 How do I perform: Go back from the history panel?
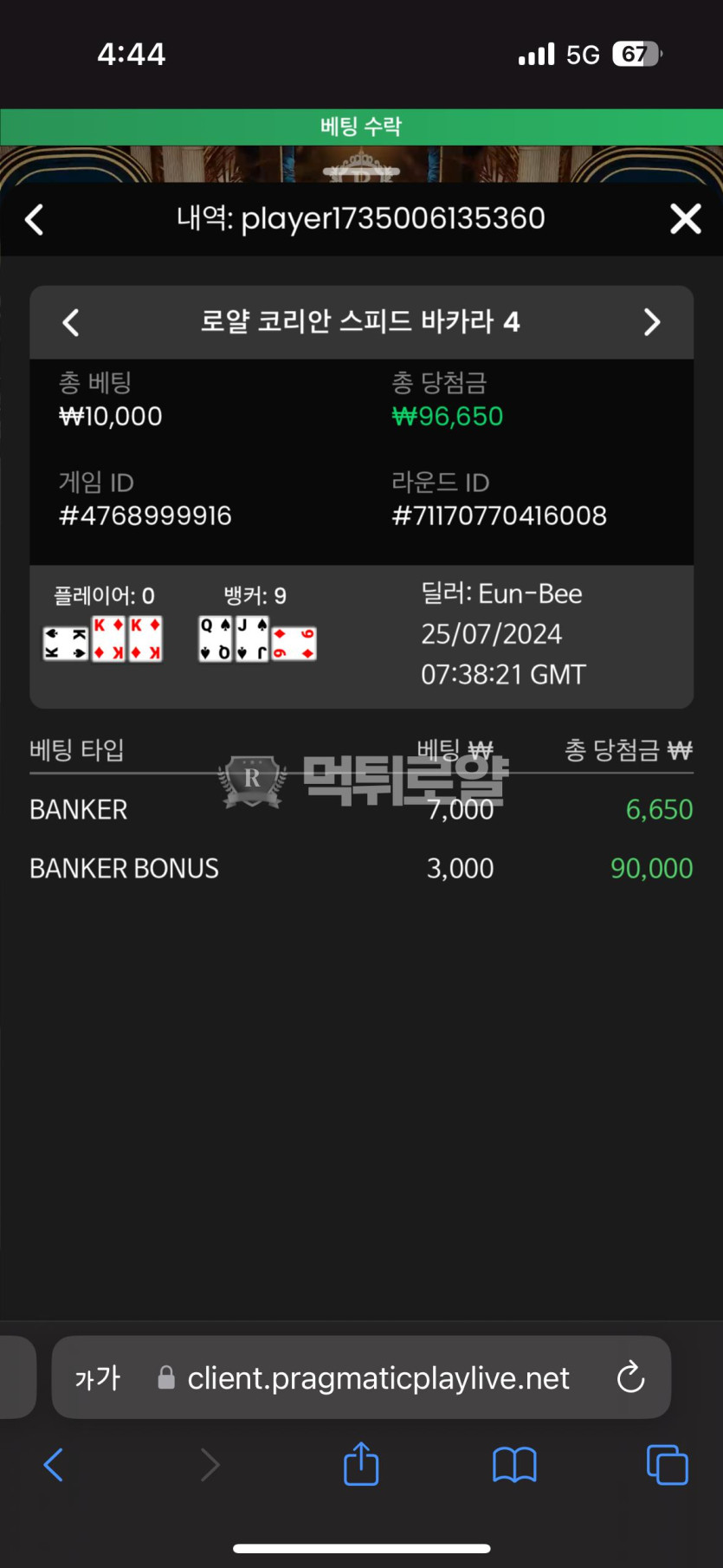click(35, 219)
